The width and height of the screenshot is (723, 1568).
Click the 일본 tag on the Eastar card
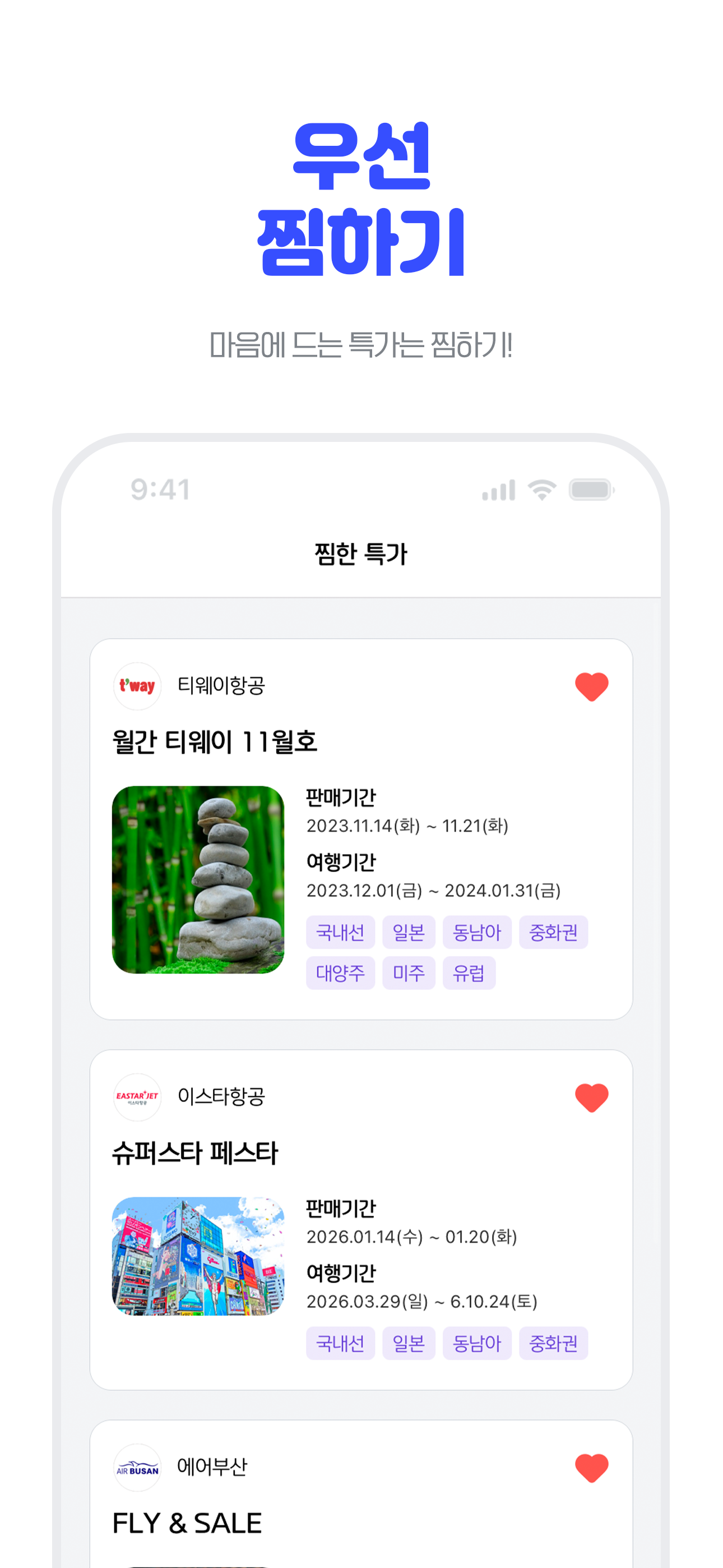tap(409, 1343)
